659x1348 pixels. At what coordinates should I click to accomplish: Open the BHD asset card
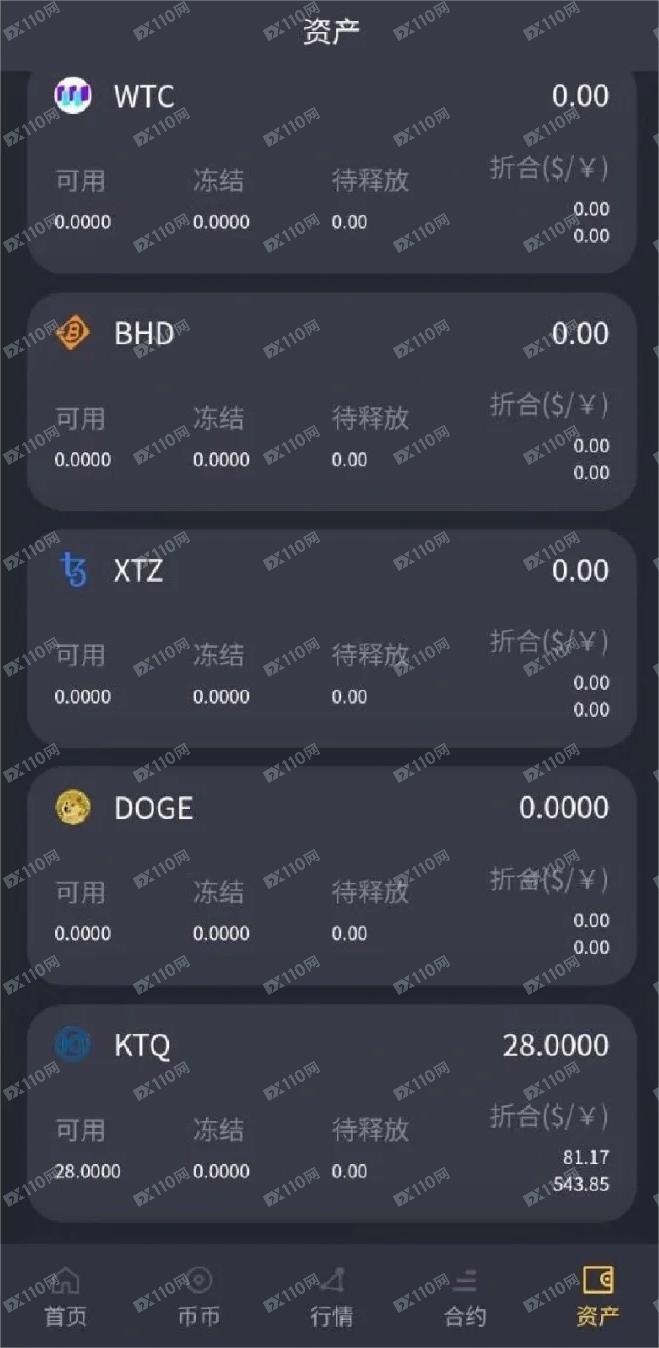point(331,402)
